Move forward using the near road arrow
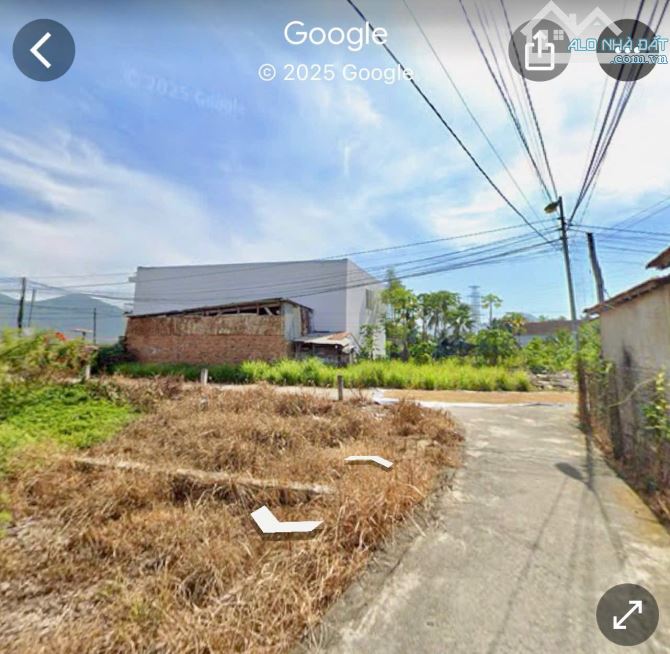The width and height of the screenshot is (670, 654). point(283,521)
